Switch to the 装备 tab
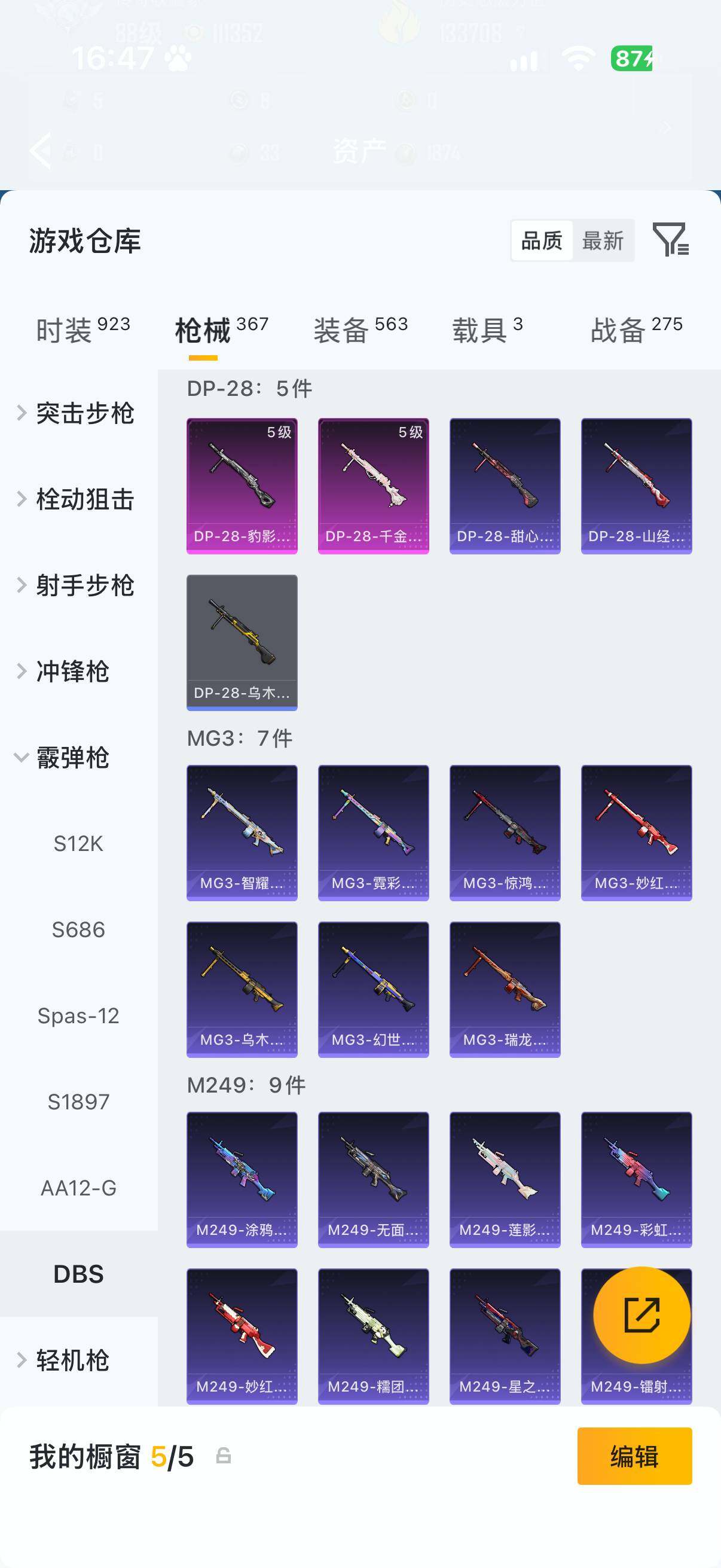 pyautogui.click(x=360, y=330)
